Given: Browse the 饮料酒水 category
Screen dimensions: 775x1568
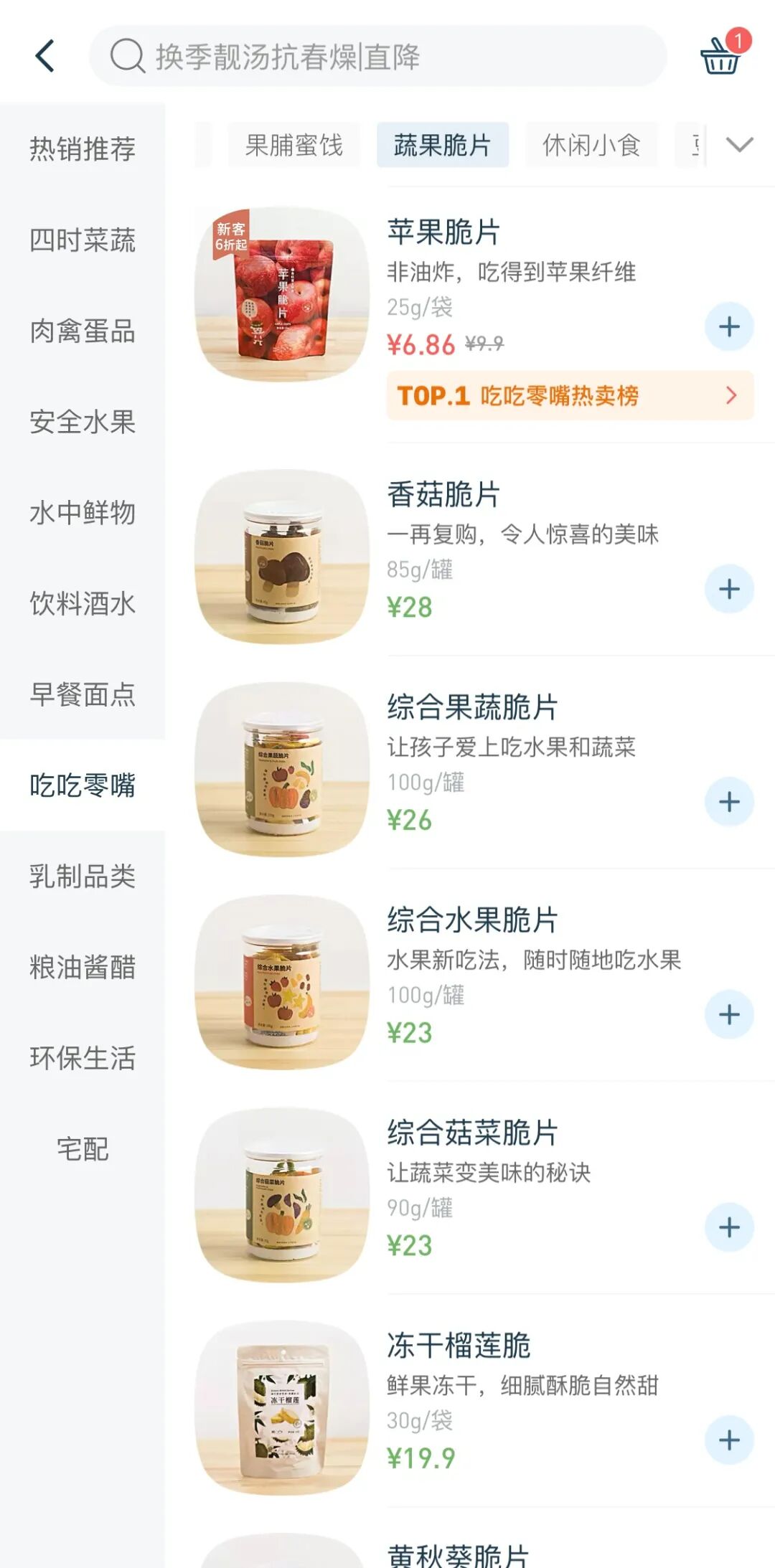Looking at the screenshot, I should click(83, 603).
